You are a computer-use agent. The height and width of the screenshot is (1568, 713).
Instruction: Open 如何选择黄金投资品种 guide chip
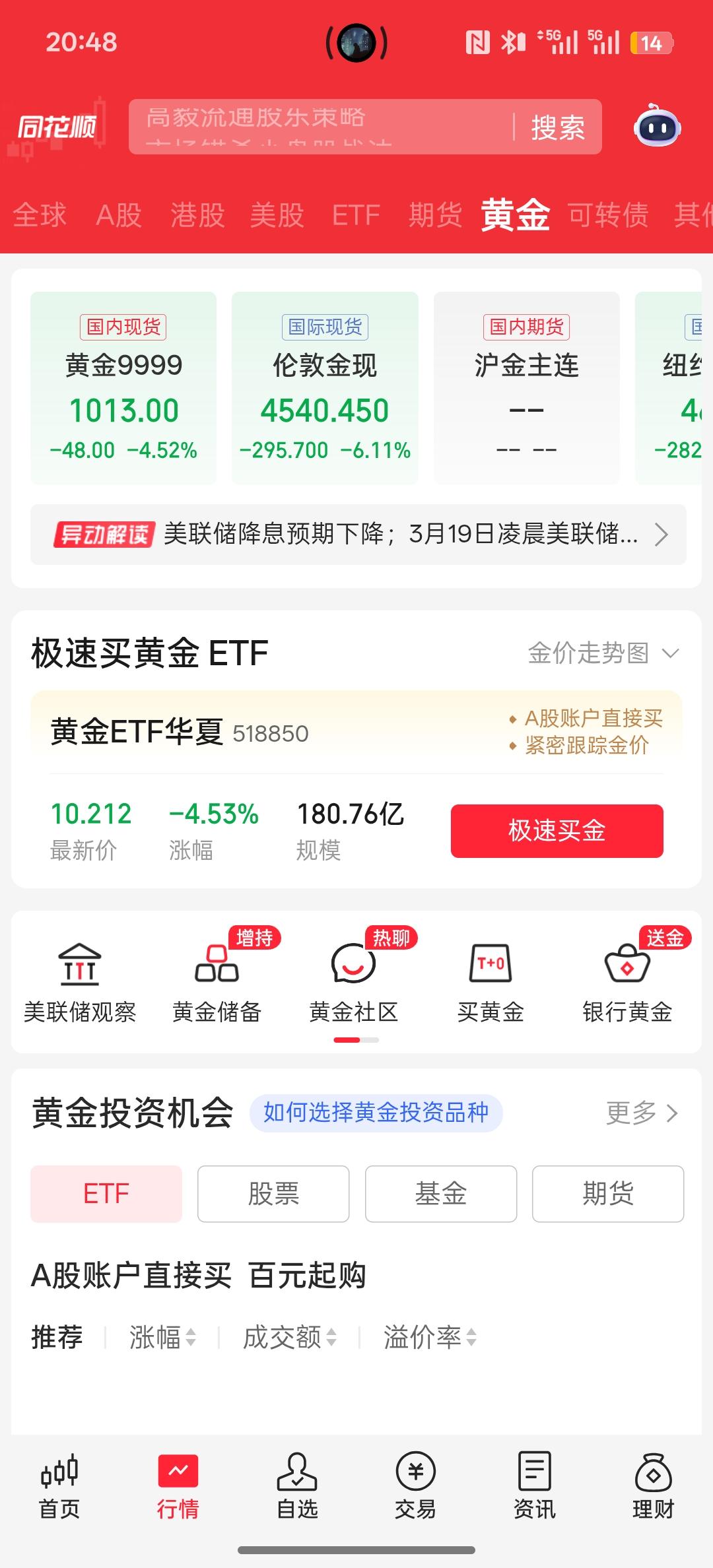click(376, 1113)
